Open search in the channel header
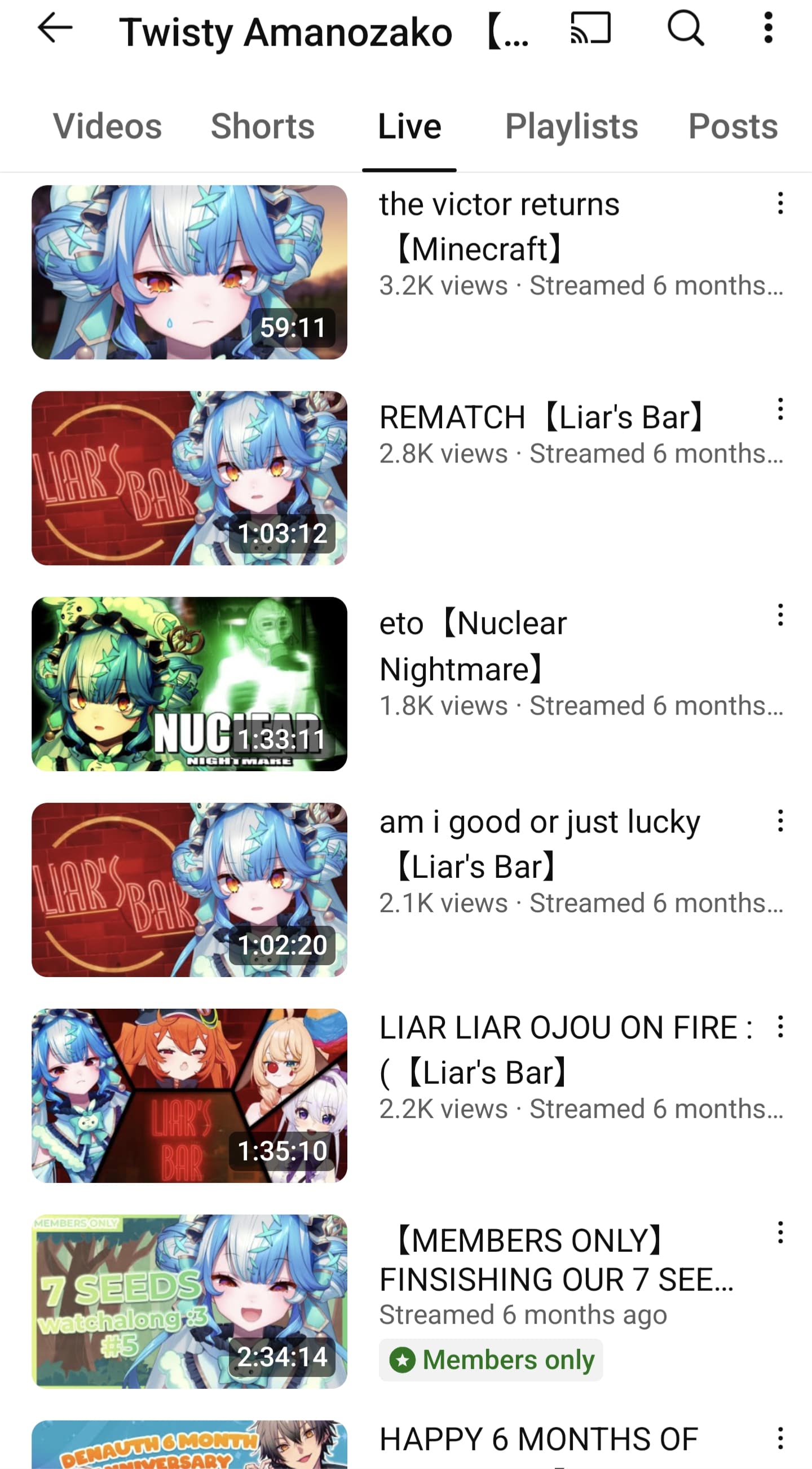 686,29
